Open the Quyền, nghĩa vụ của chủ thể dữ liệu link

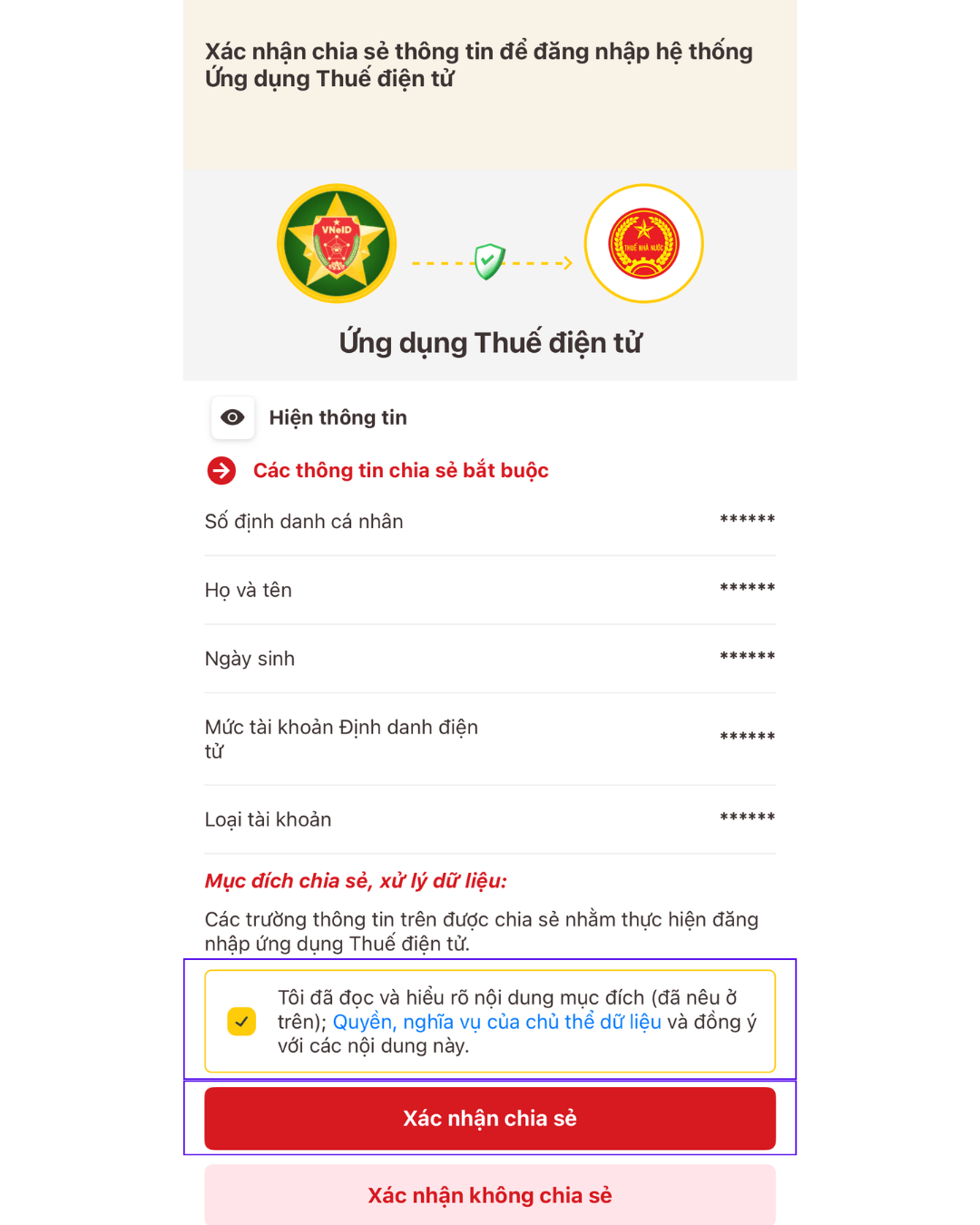pyautogui.click(x=496, y=1022)
